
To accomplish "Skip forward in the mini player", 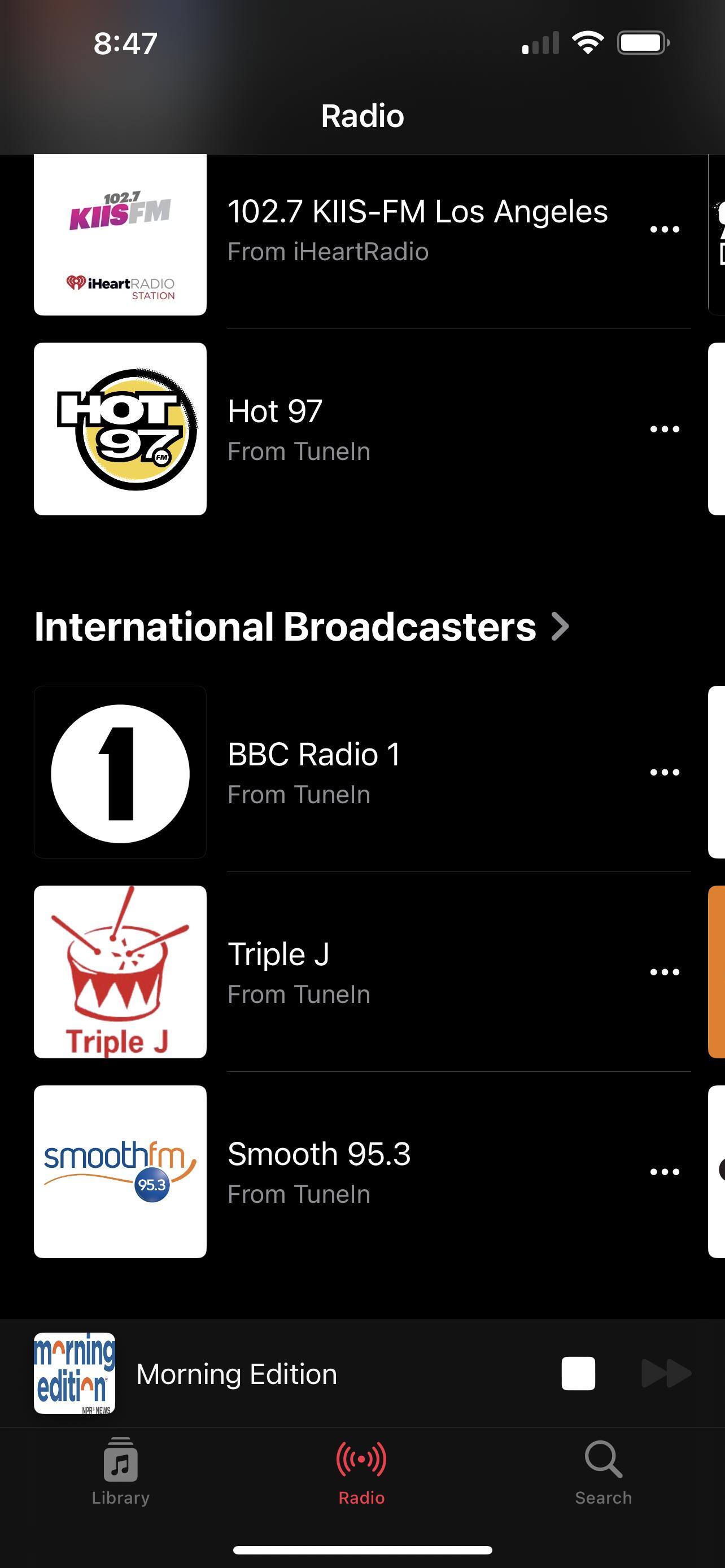I will point(666,1374).
